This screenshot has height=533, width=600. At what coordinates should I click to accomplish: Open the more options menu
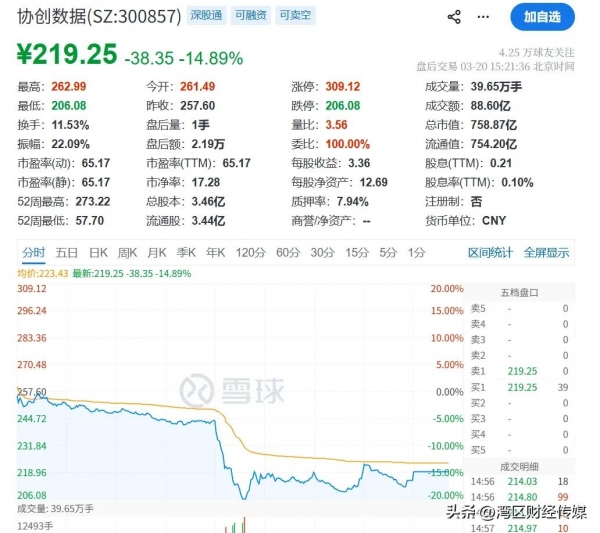click(485, 17)
